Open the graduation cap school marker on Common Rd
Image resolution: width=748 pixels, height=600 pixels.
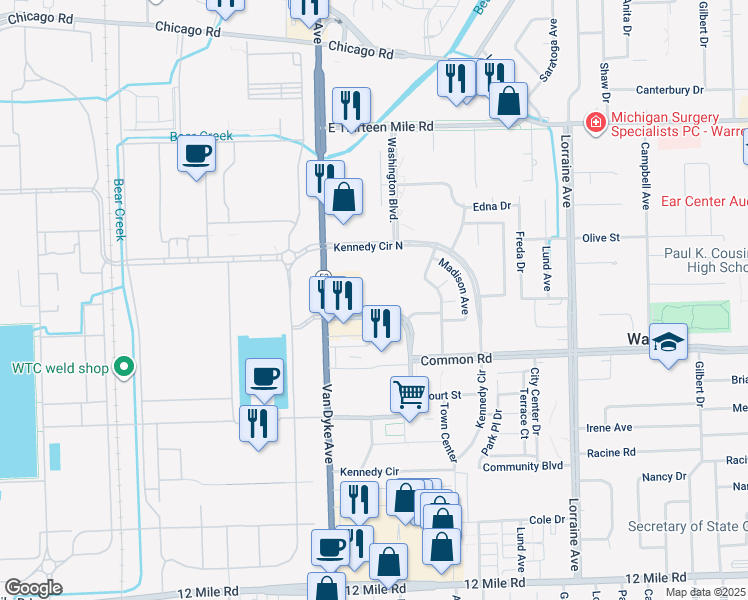668,346
